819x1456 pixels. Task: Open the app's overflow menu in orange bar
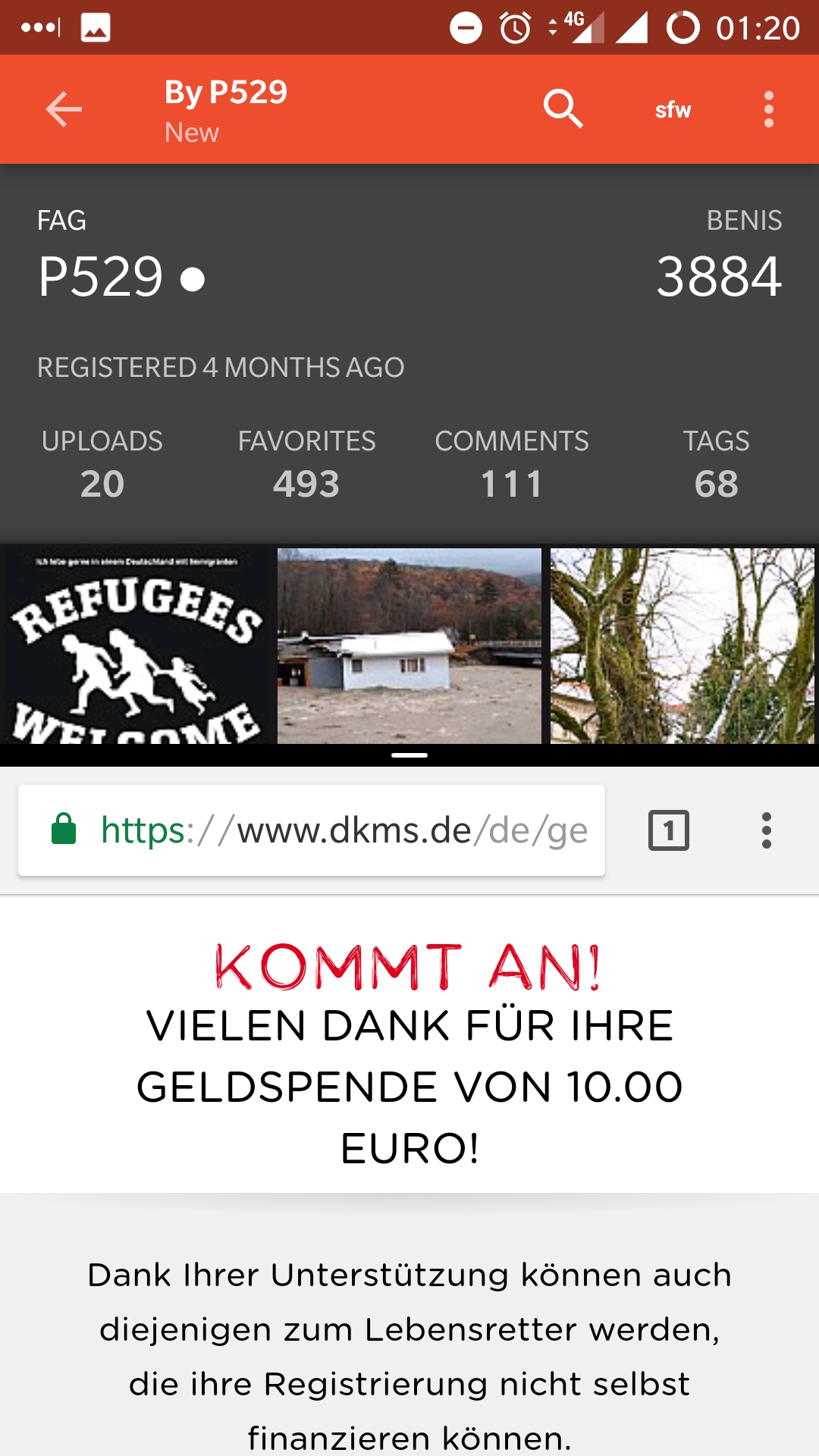[x=769, y=109]
